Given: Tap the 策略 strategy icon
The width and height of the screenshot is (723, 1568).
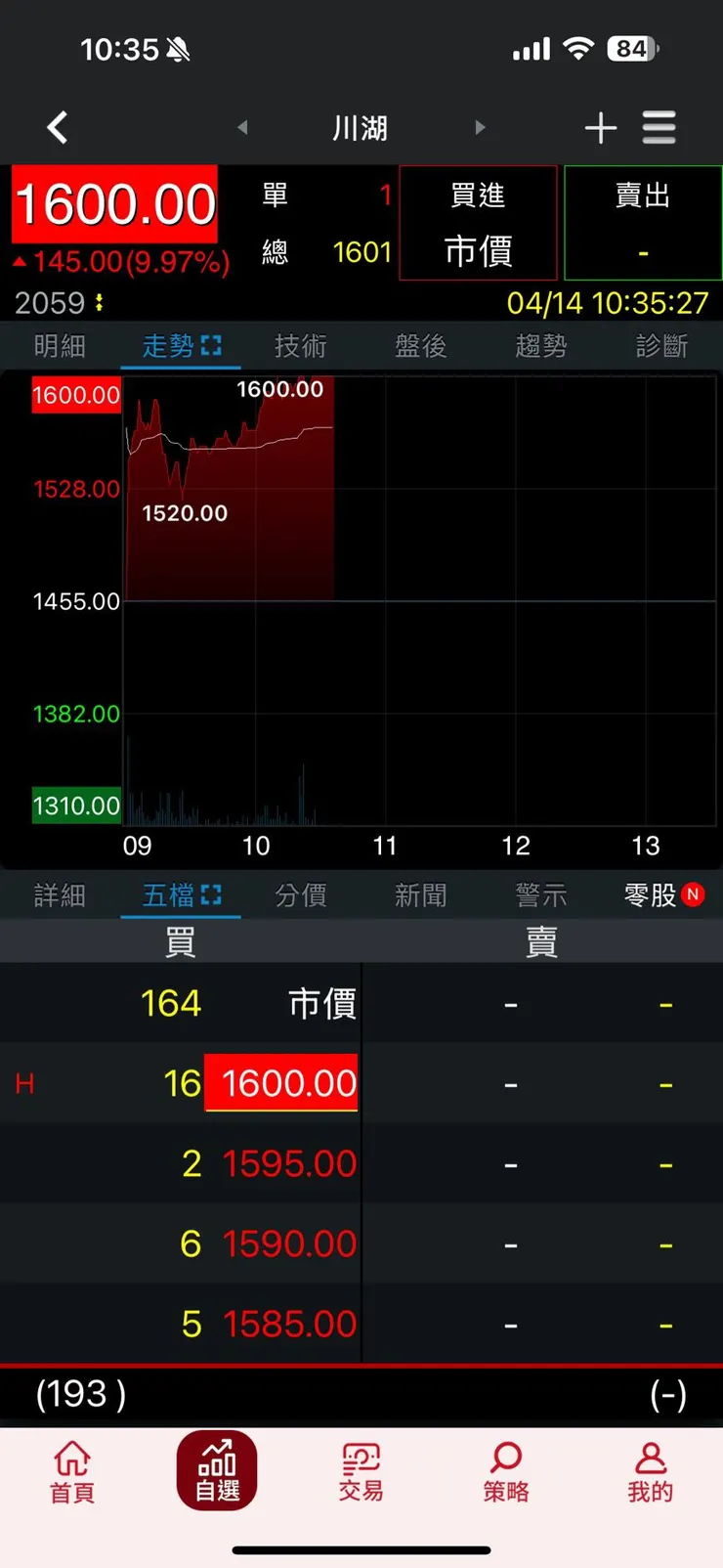Looking at the screenshot, I should tap(505, 1471).
